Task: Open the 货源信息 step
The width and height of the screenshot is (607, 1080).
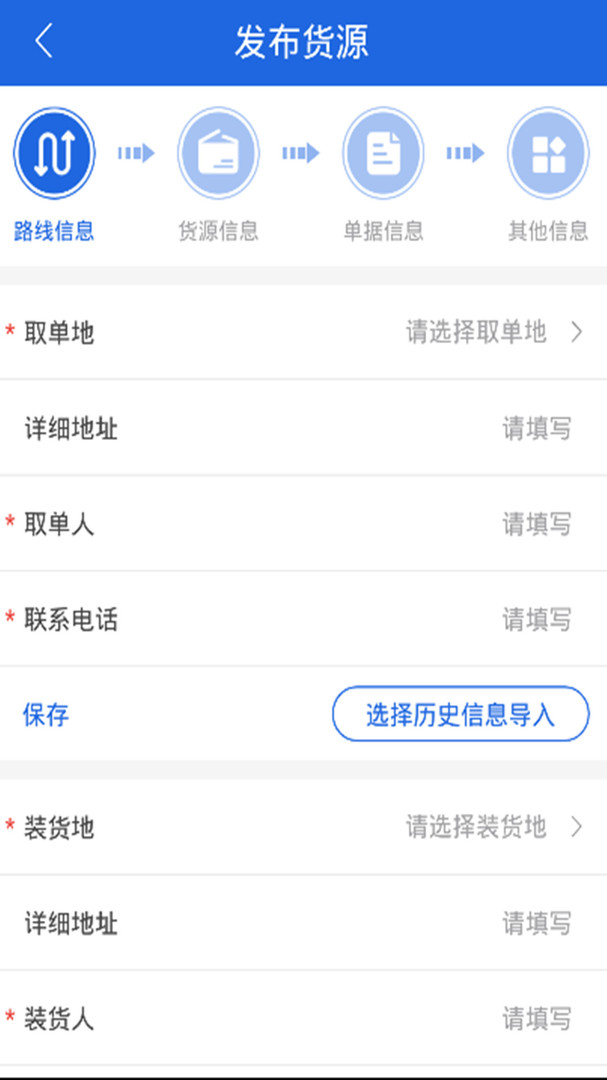Action: [x=218, y=153]
